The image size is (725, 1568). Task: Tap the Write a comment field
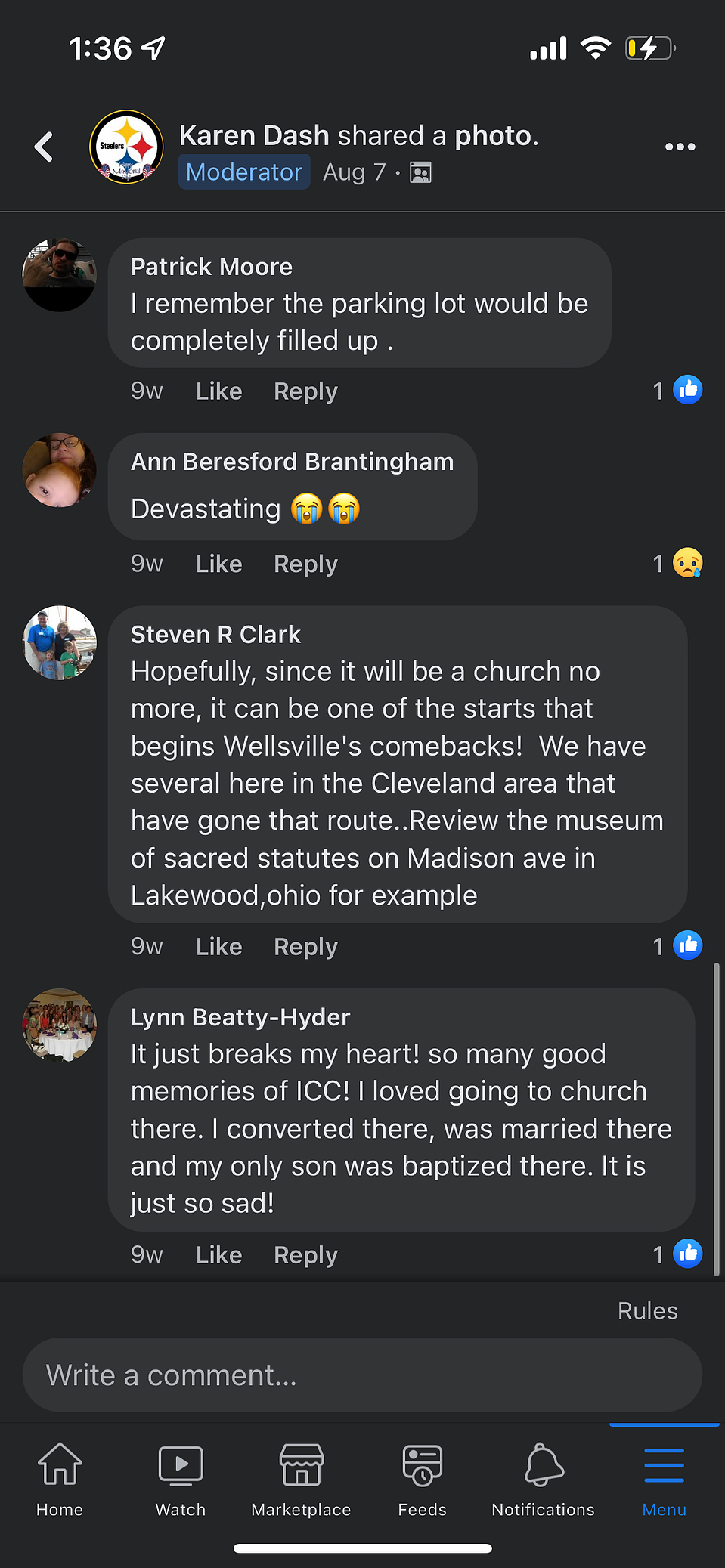pyautogui.click(x=362, y=1375)
